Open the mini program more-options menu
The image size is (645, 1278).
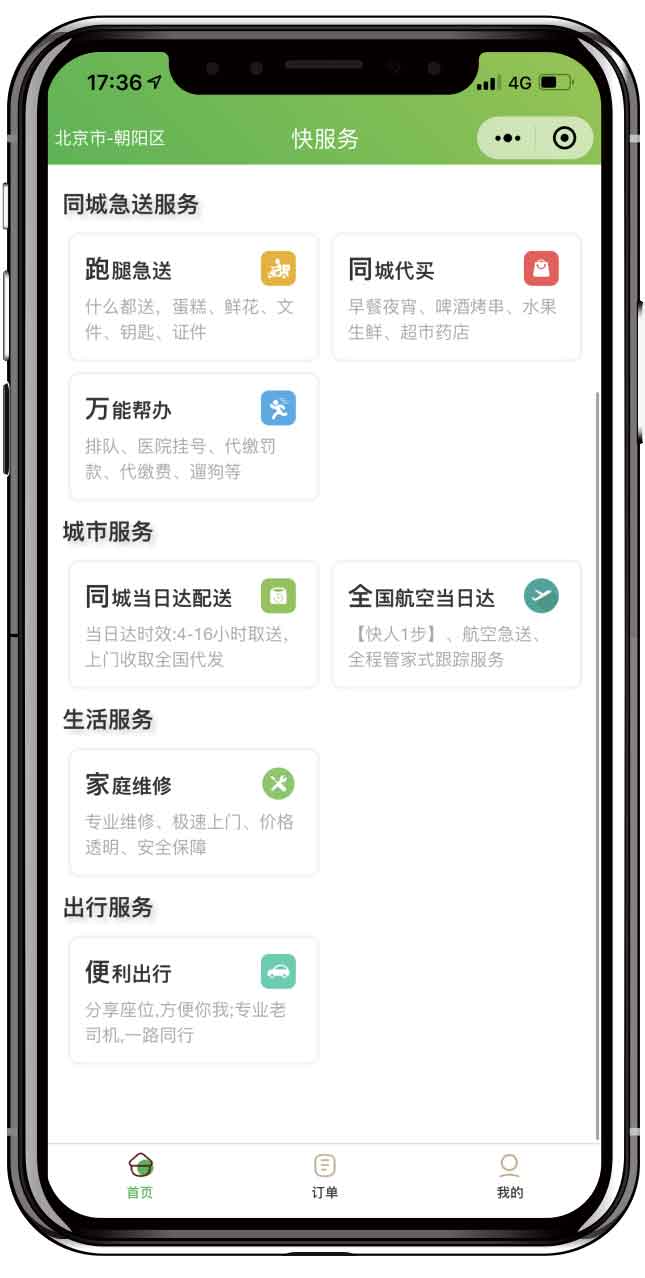(508, 138)
